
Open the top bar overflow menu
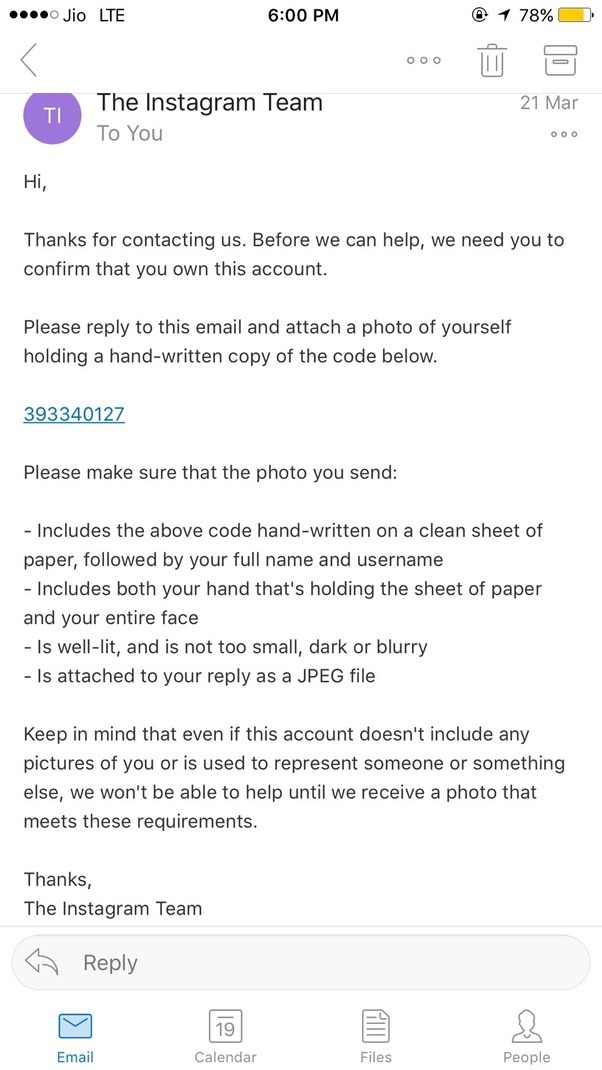(423, 61)
